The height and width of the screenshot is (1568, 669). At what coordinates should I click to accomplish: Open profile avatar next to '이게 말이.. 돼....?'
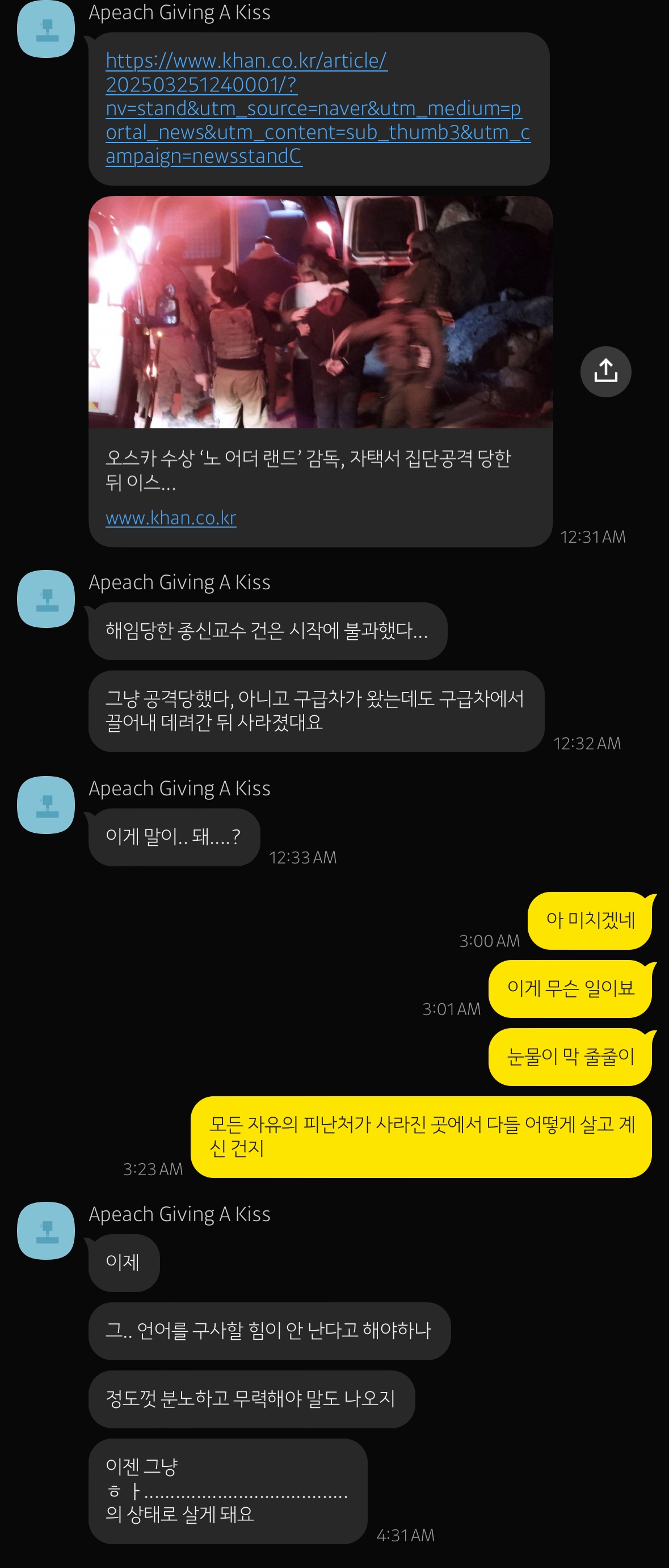point(45,804)
